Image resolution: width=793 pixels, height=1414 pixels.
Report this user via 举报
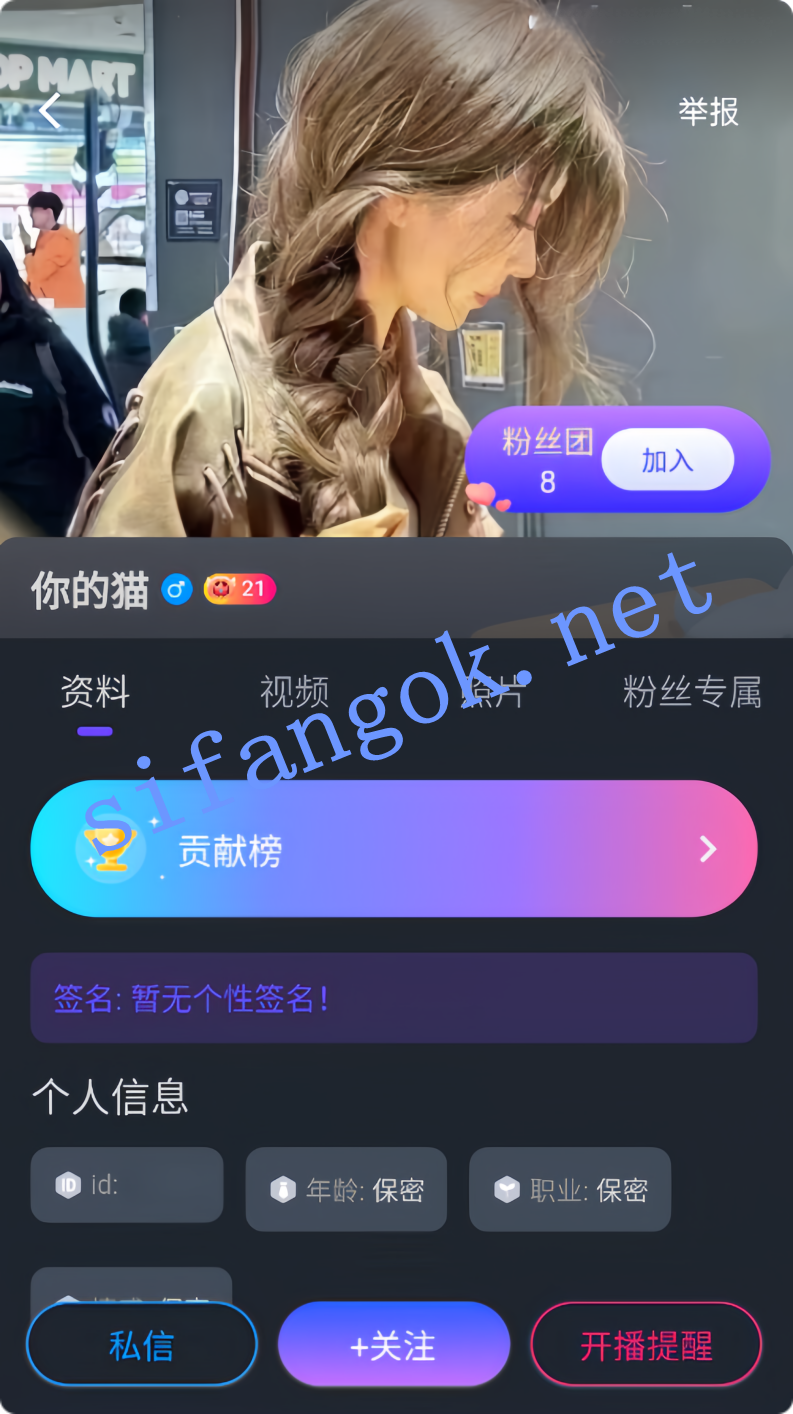[x=708, y=111]
